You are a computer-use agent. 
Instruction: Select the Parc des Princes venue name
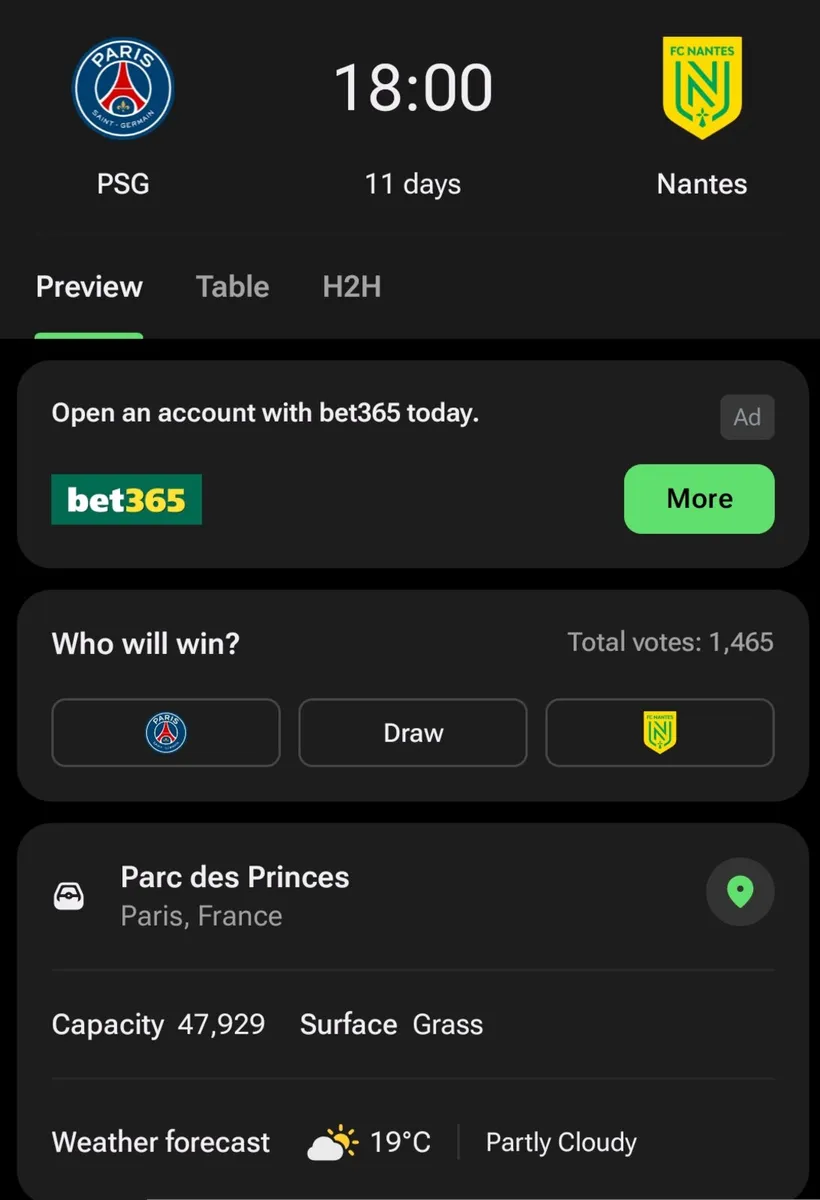235,877
